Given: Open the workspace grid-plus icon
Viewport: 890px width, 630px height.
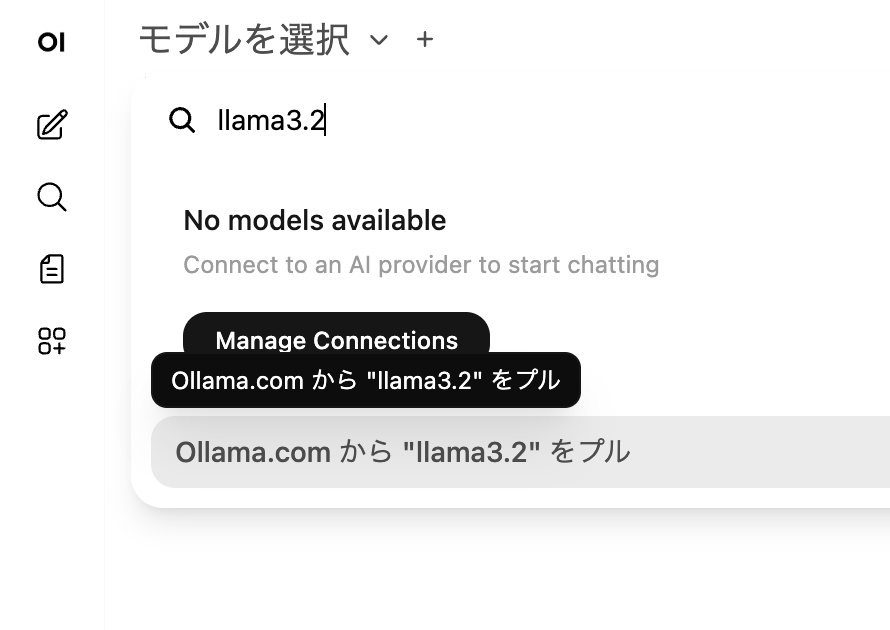Looking at the screenshot, I should pos(52,340).
